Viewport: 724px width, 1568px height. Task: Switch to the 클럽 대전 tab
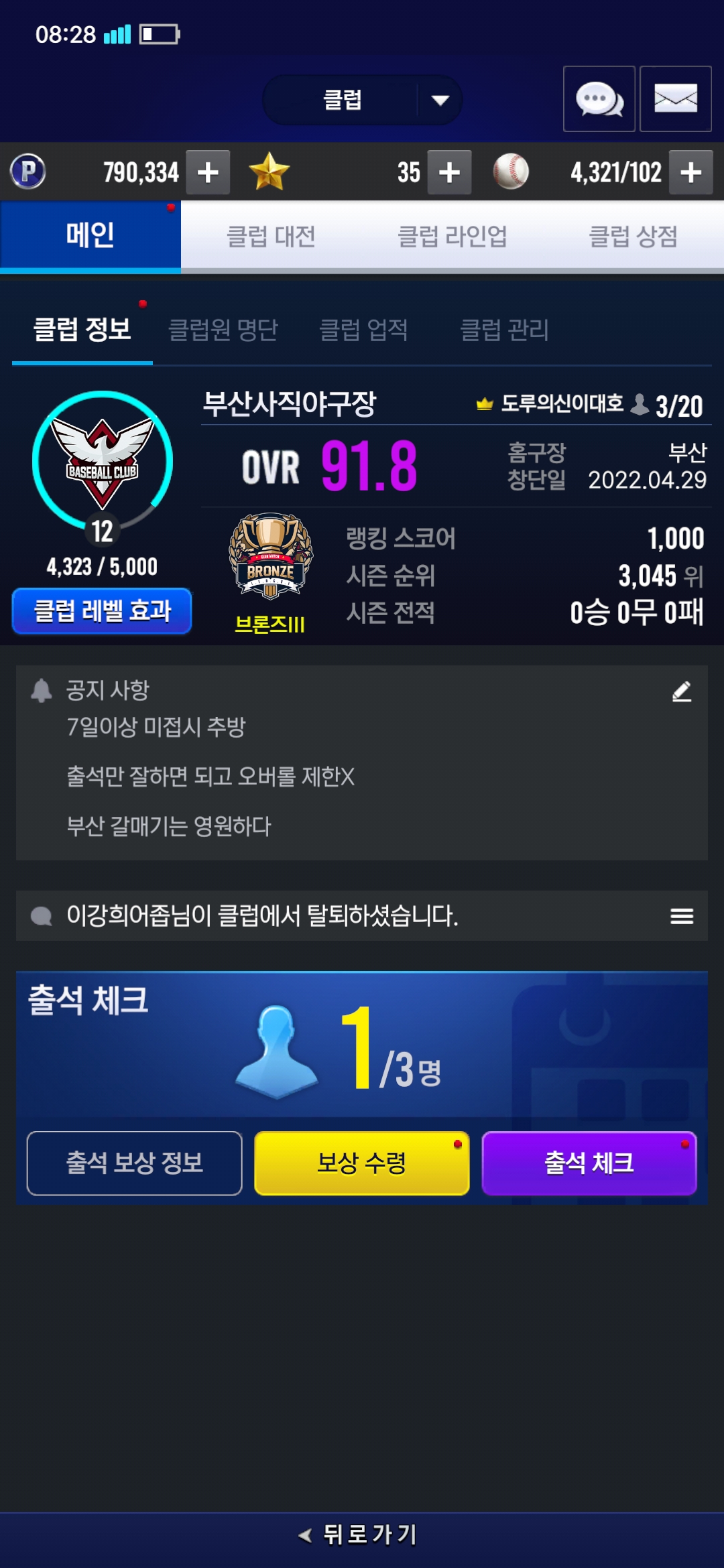[271, 237]
